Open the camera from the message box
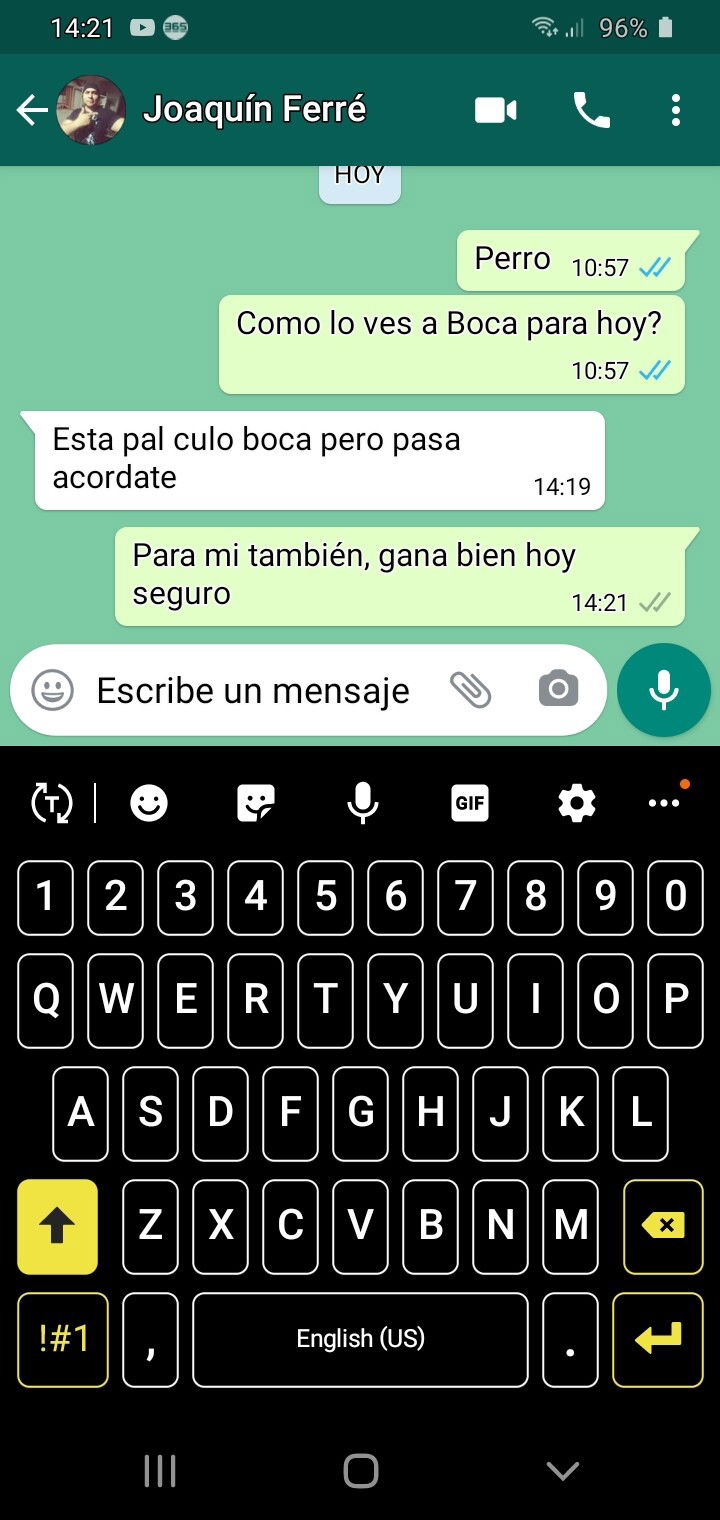720x1520 pixels. tap(558, 690)
